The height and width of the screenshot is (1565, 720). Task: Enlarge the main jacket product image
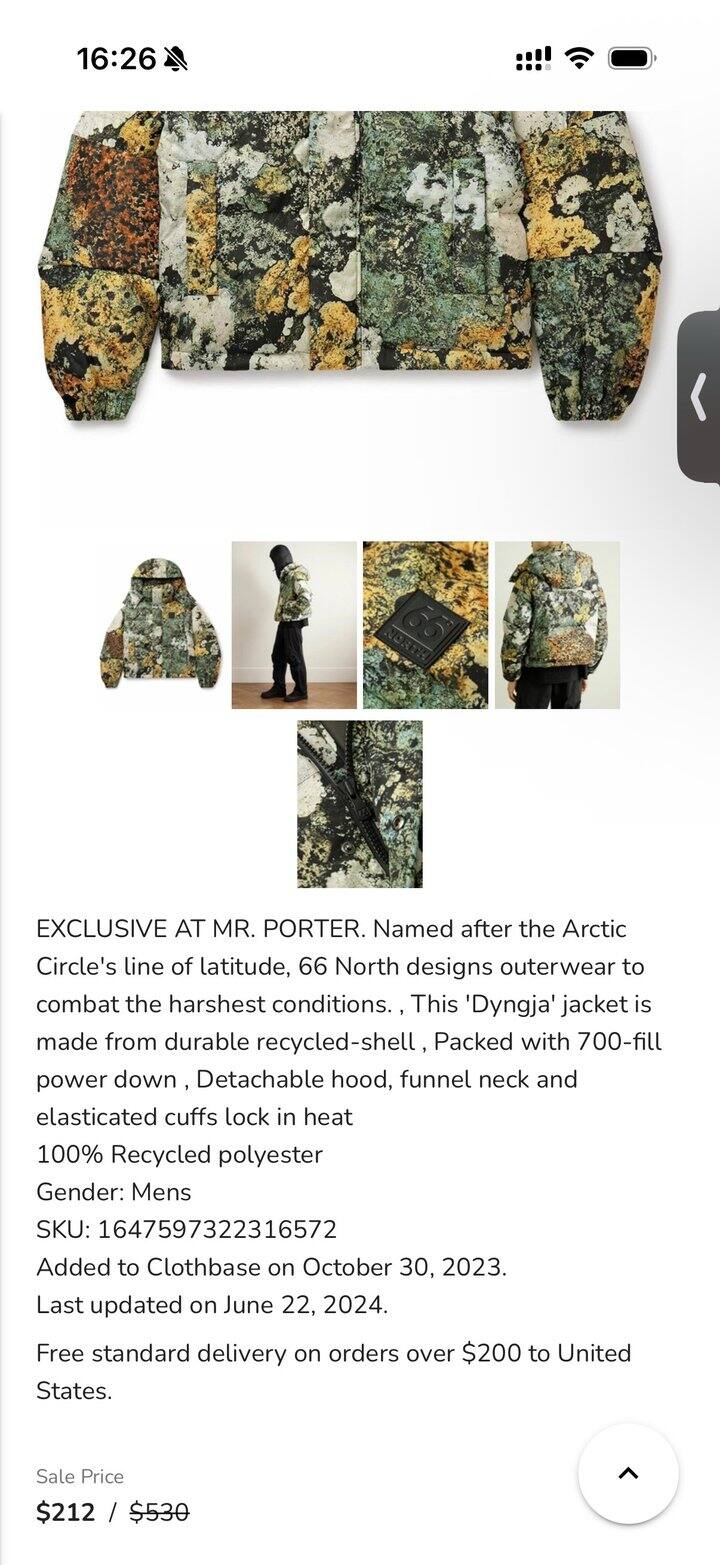pyautogui.click(x=350, y=270)
